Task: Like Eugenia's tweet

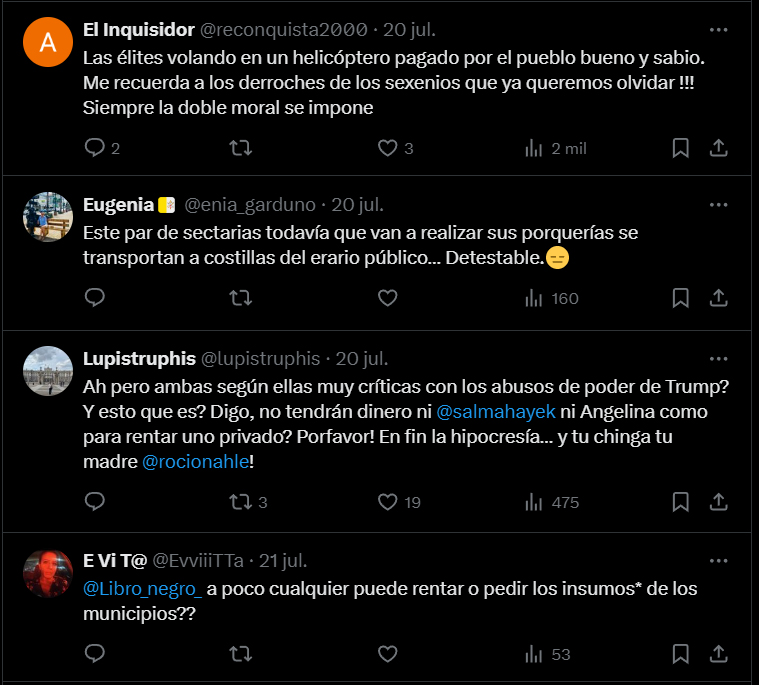Action: tap(387, 298)
